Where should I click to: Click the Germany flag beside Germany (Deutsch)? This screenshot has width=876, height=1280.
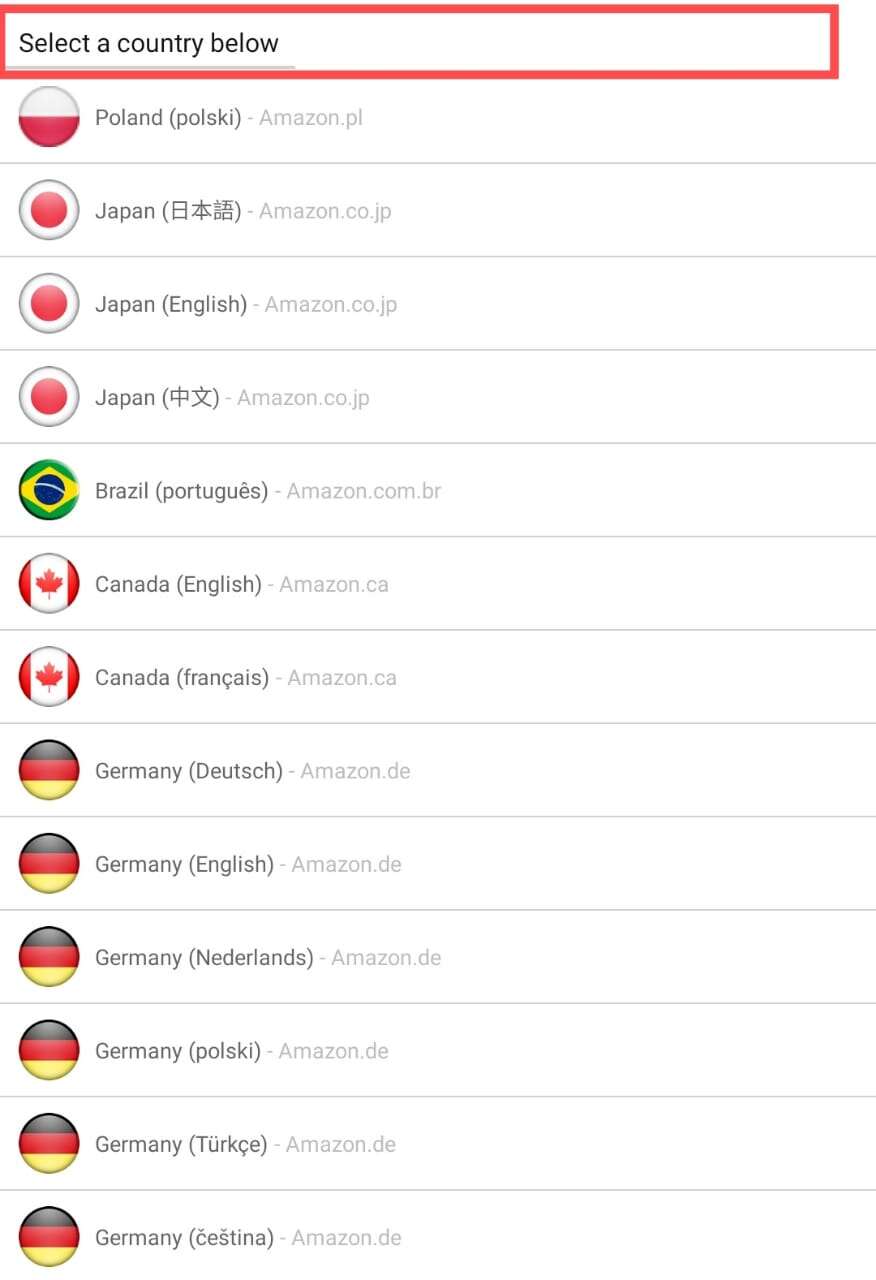click(48, 770)
